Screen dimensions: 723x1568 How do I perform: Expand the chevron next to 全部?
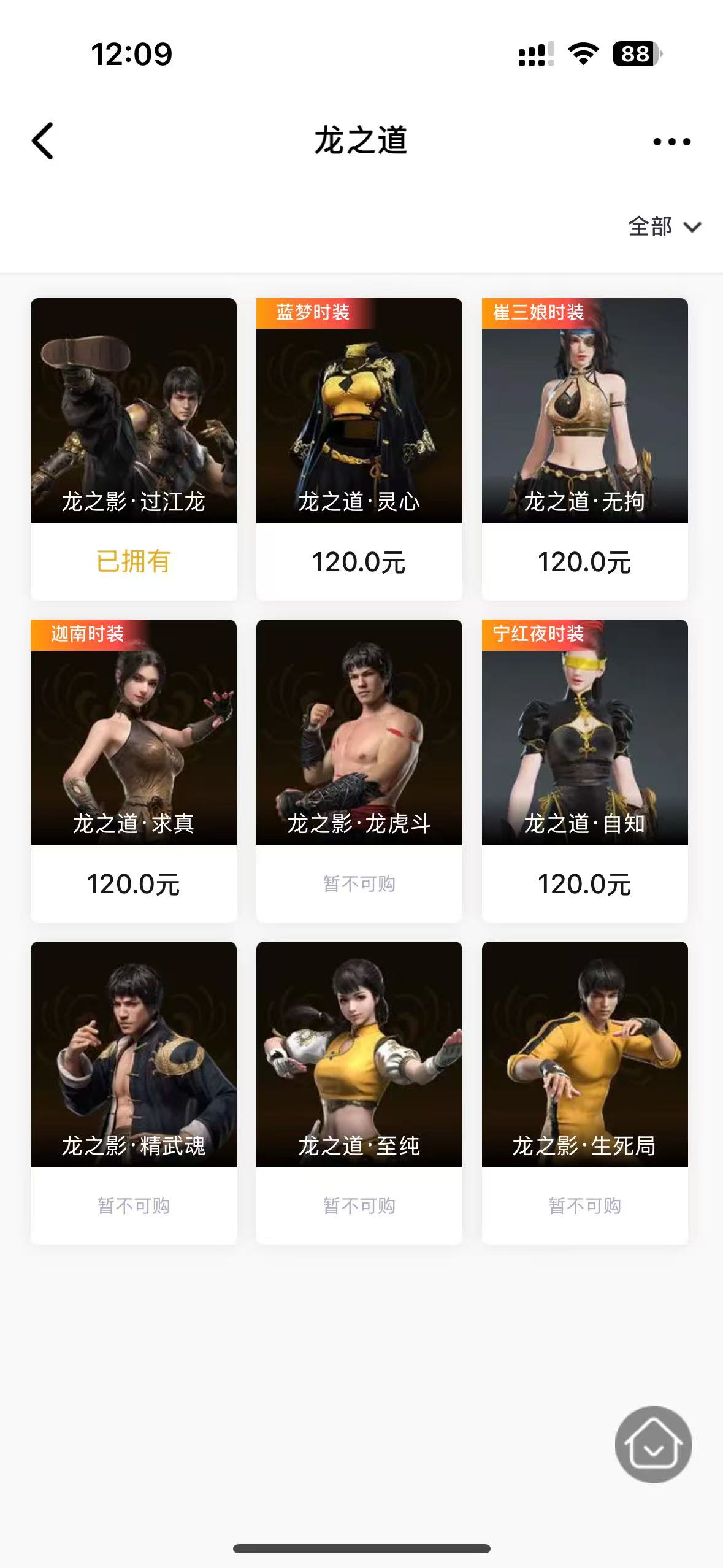(x=692, y=228)
